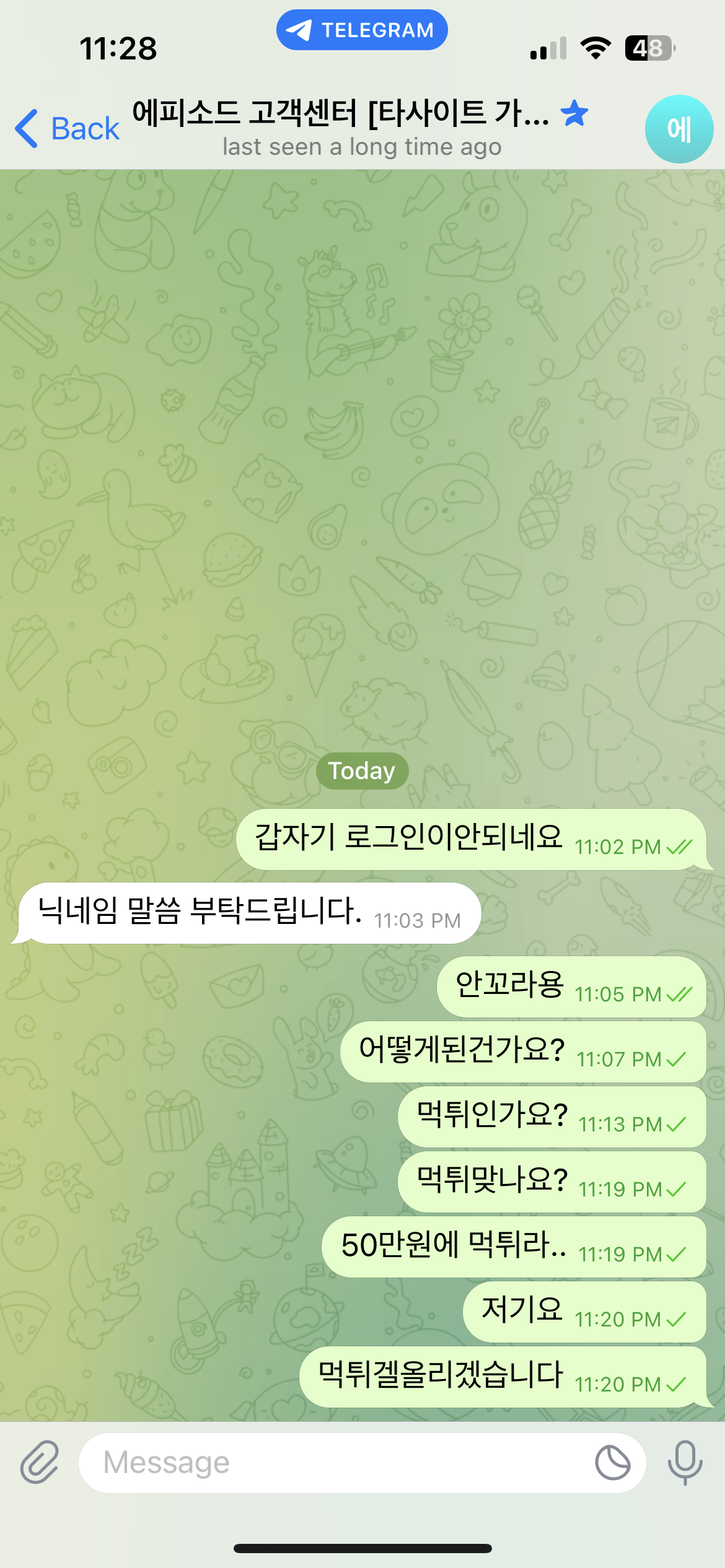Tap the Telegram return pill
The image size is (725, 1568).
(x=362, y=30)
